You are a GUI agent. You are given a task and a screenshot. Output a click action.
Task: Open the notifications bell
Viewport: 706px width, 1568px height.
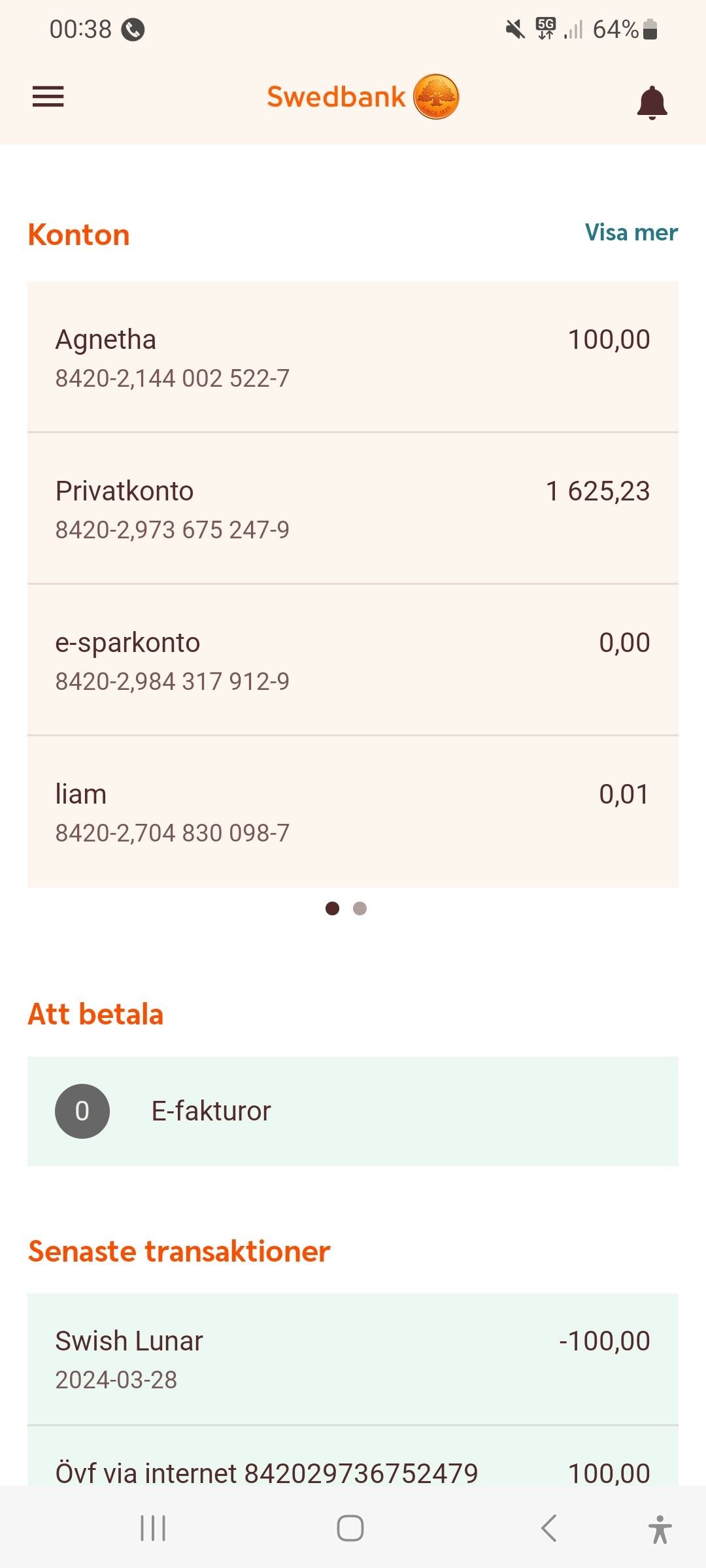coord(652,102)
